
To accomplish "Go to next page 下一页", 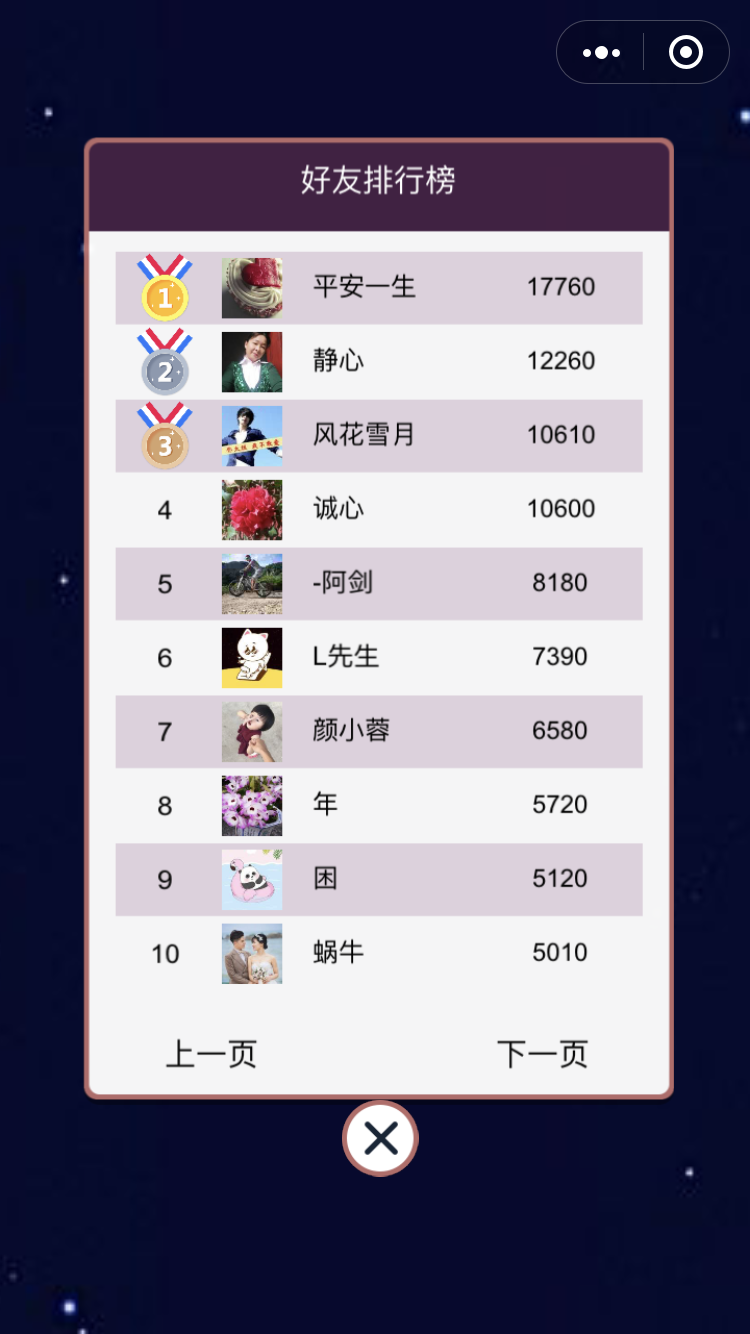I will coord(543,1054).
